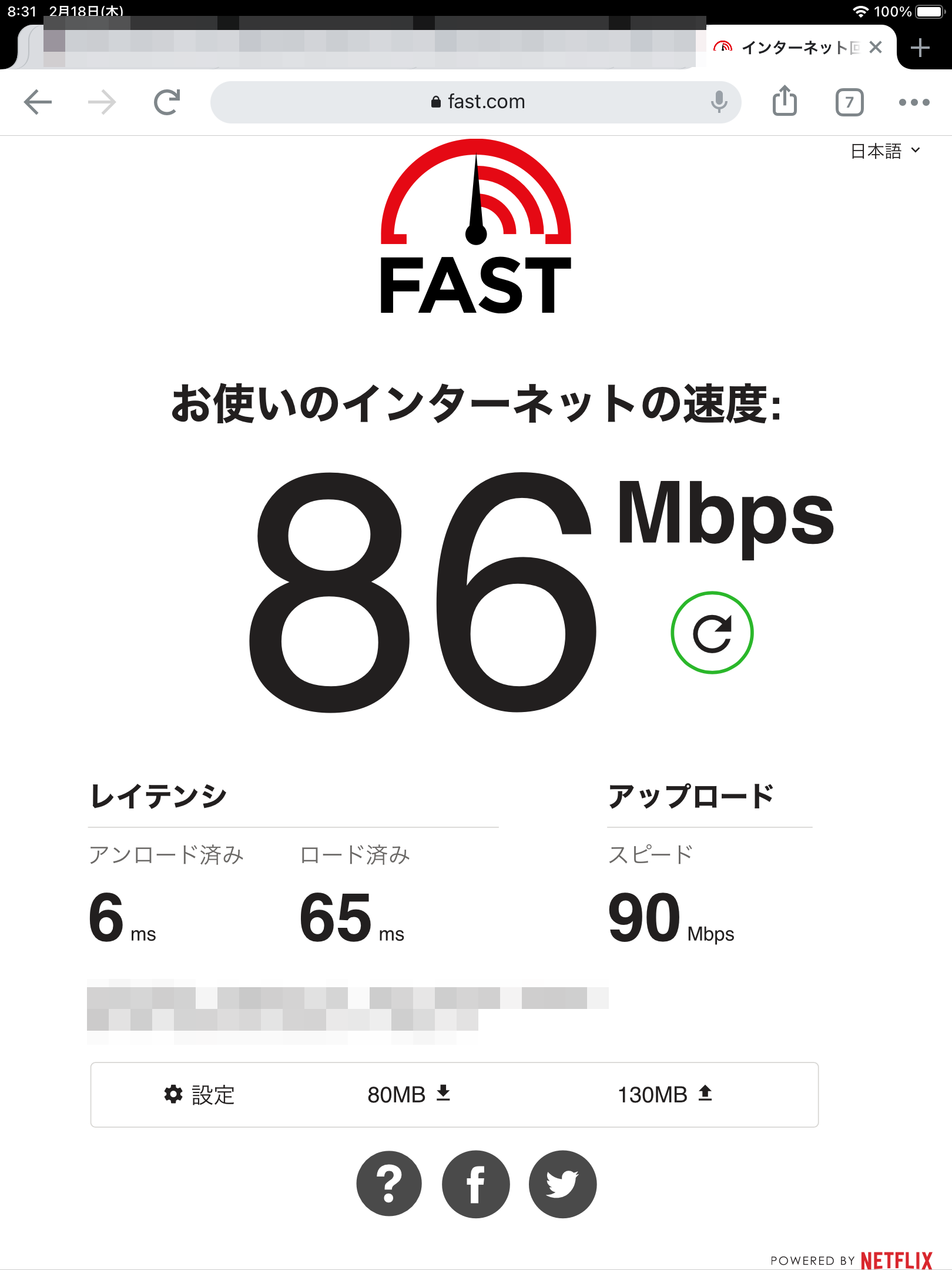Open a new browser tab

pyautogui.click(x=920, y=48)
